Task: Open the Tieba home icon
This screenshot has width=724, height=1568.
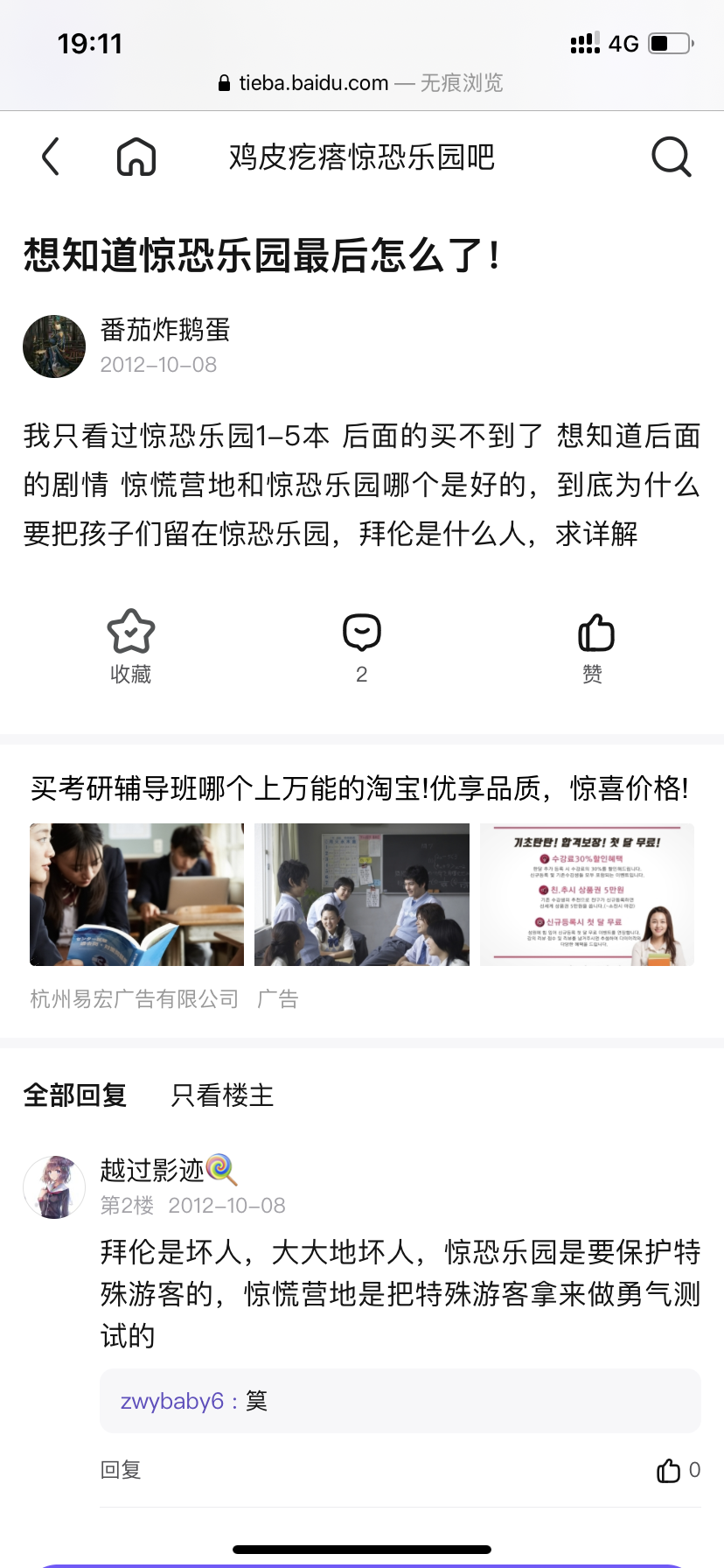Action: 136,157
